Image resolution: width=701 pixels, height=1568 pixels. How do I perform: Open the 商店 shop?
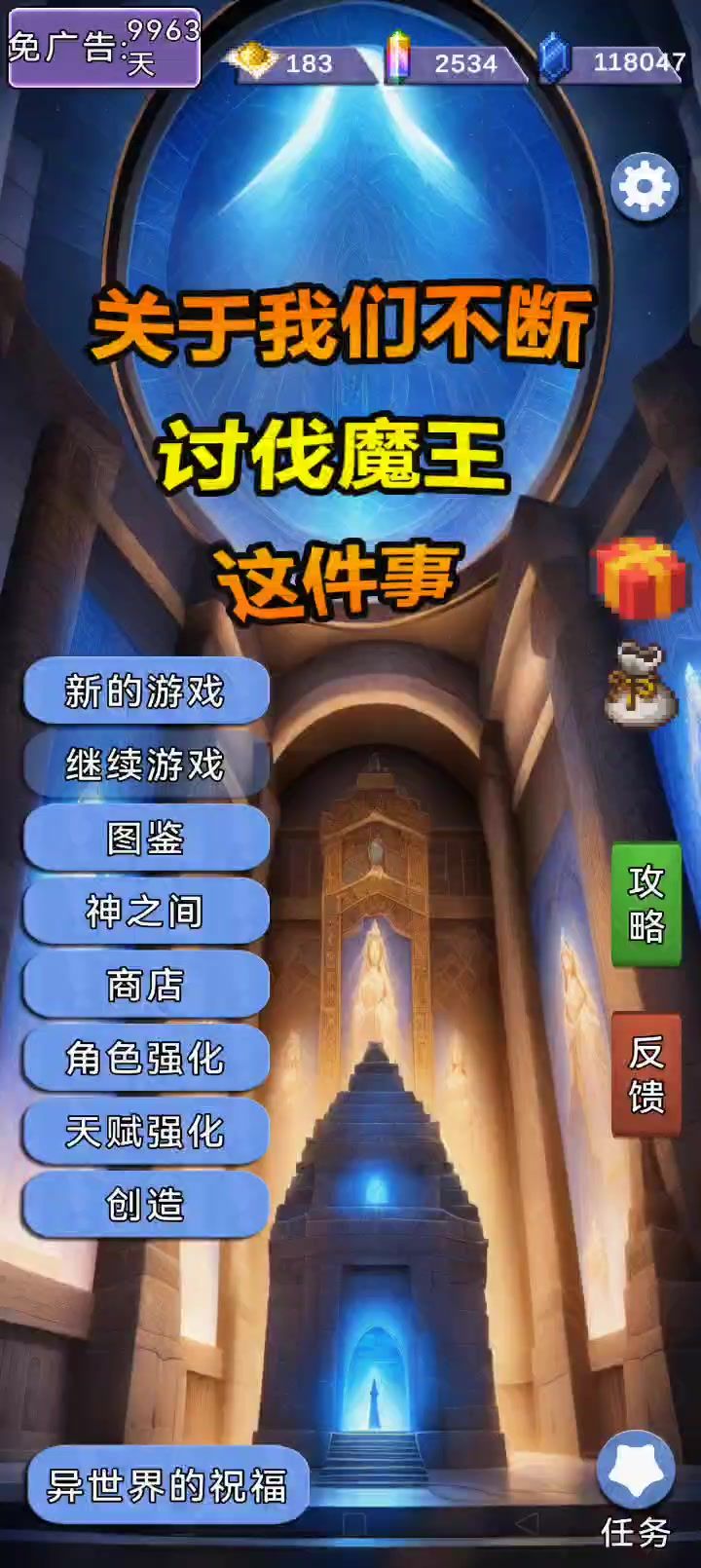(146, 985)
